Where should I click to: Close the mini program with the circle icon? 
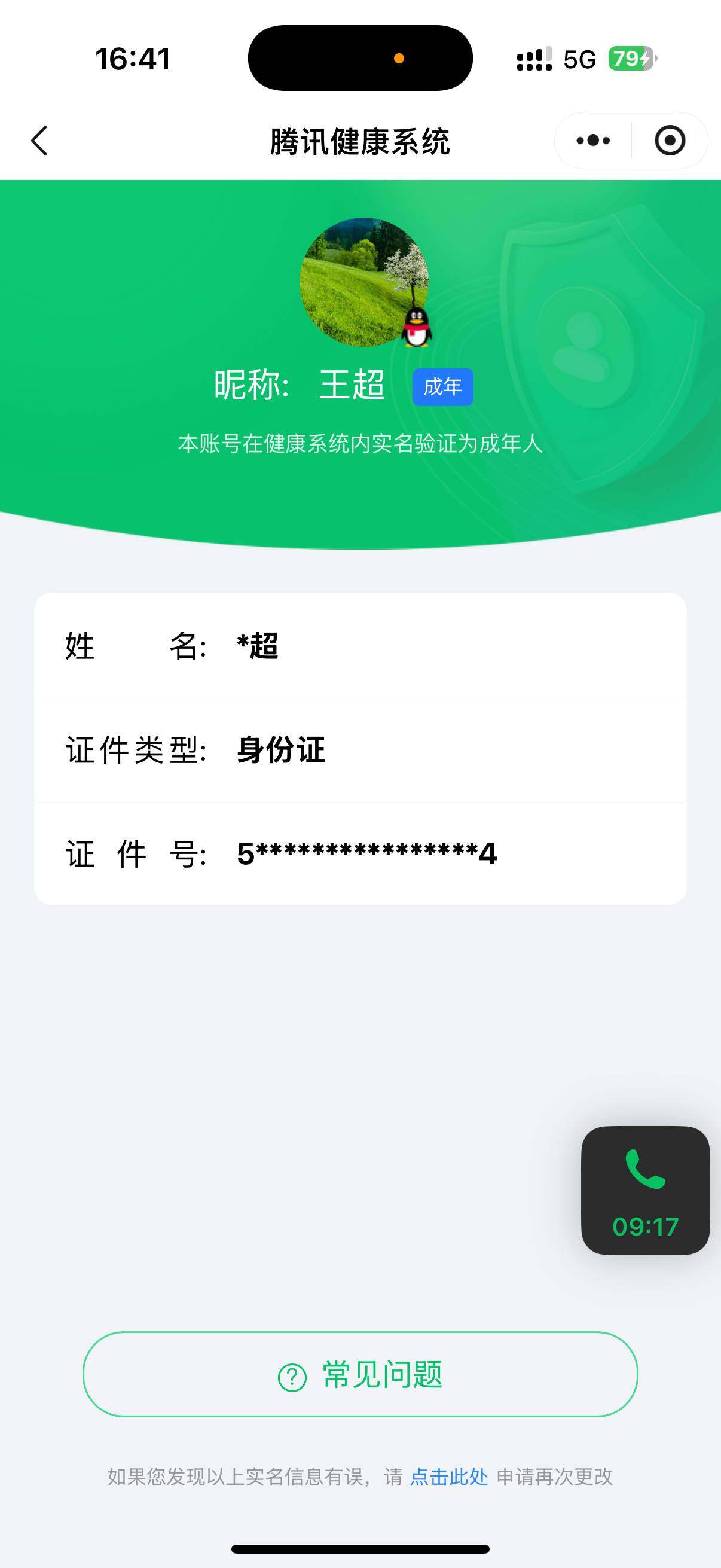pos(670,141)
